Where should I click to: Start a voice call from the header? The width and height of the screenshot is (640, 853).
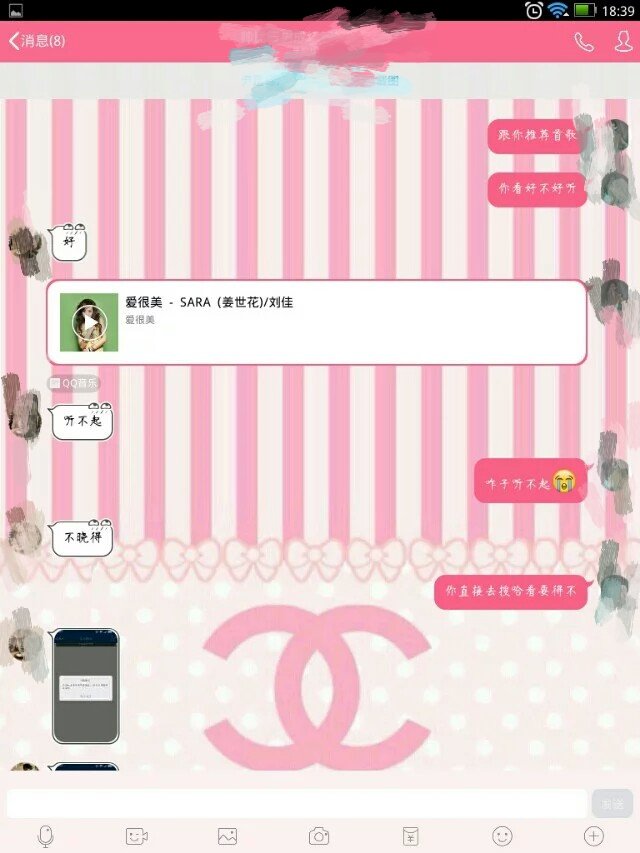pyautogui.click(x=583, y=41)
